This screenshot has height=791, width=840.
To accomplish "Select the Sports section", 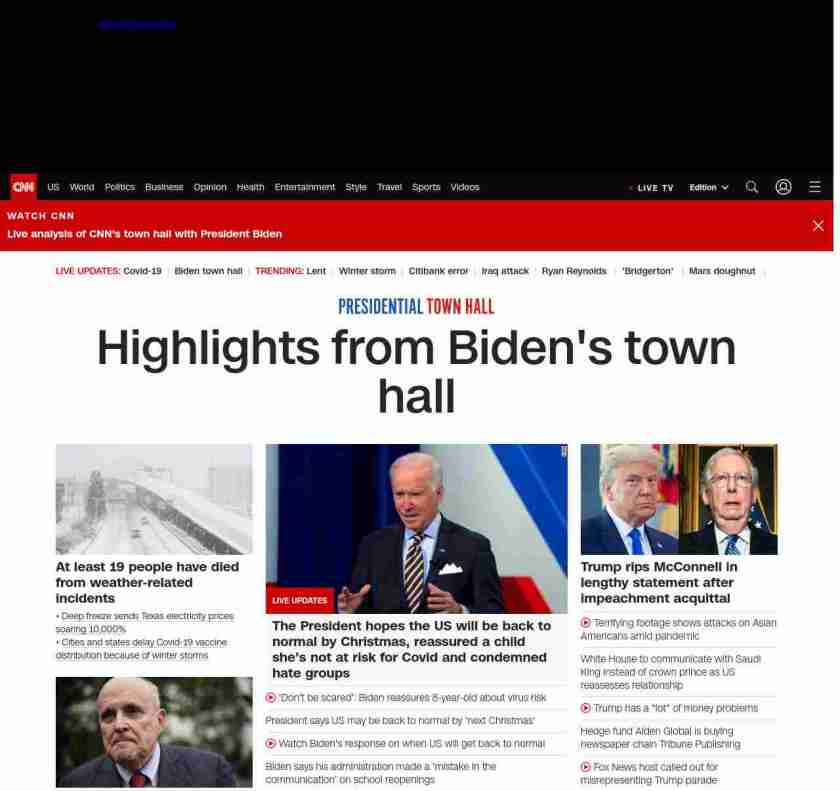I will (426, 187).
